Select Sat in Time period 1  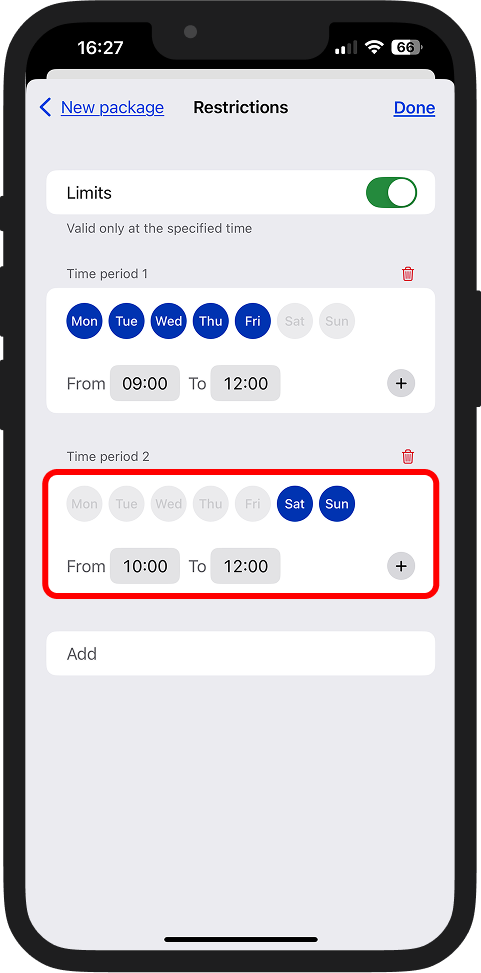[x=295, y=321]
